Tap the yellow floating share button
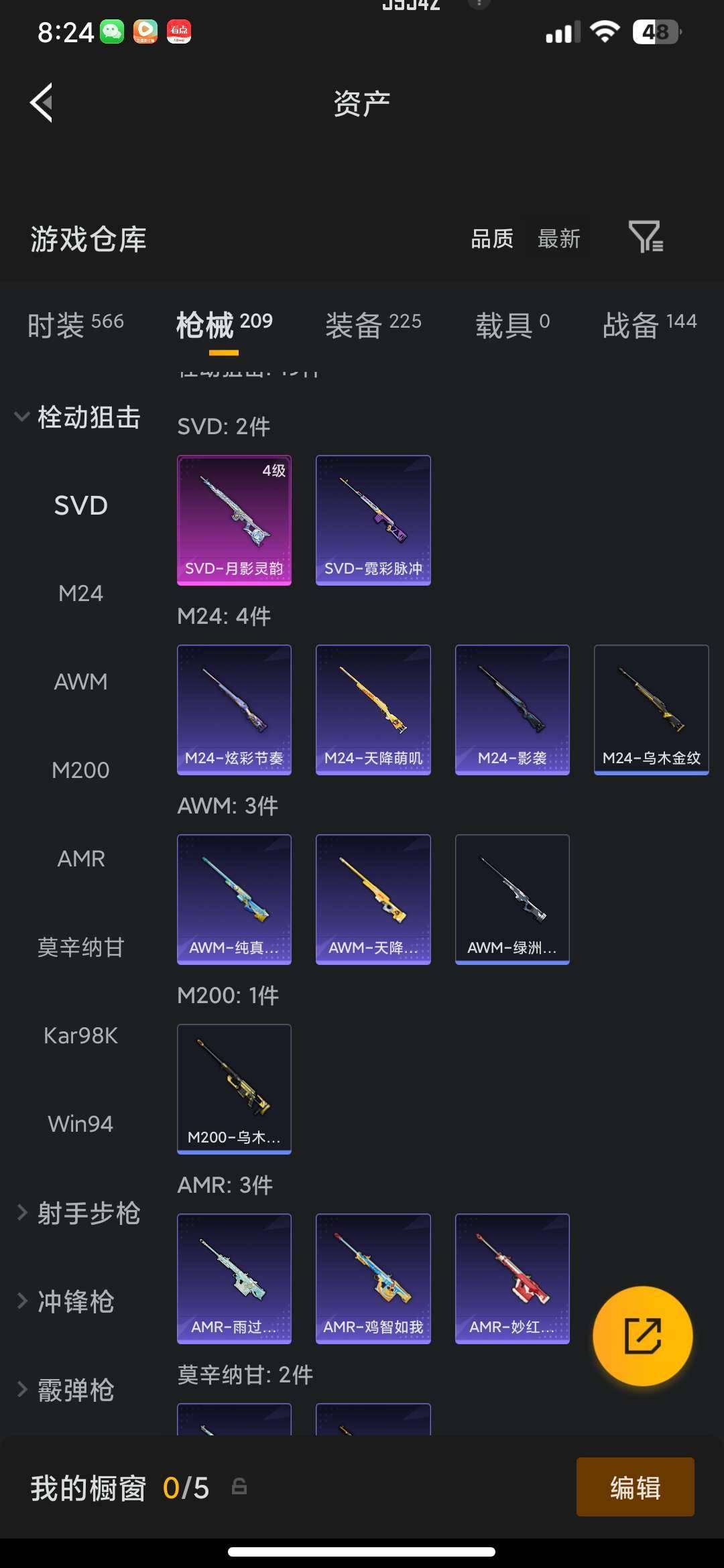 click(642, 1335)
